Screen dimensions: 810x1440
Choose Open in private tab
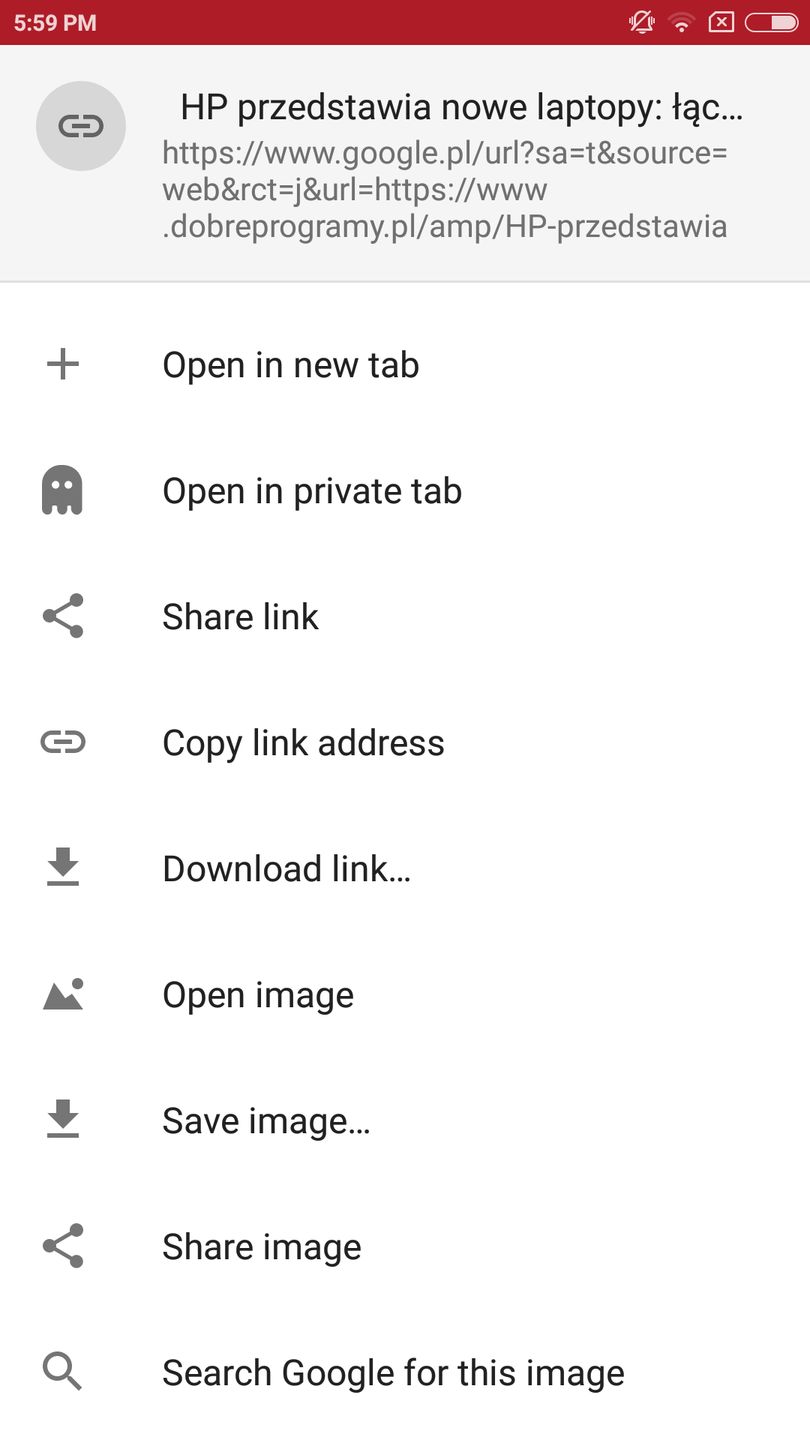pos(311,491)
